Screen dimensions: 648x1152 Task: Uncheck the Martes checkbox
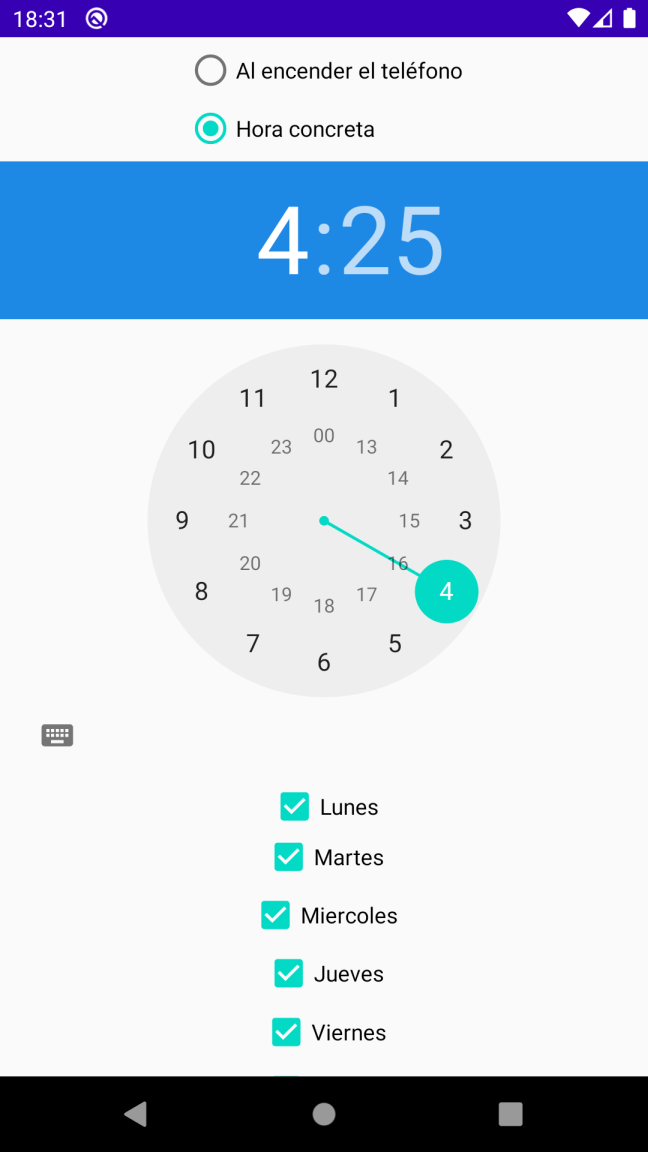pos(289,857)
